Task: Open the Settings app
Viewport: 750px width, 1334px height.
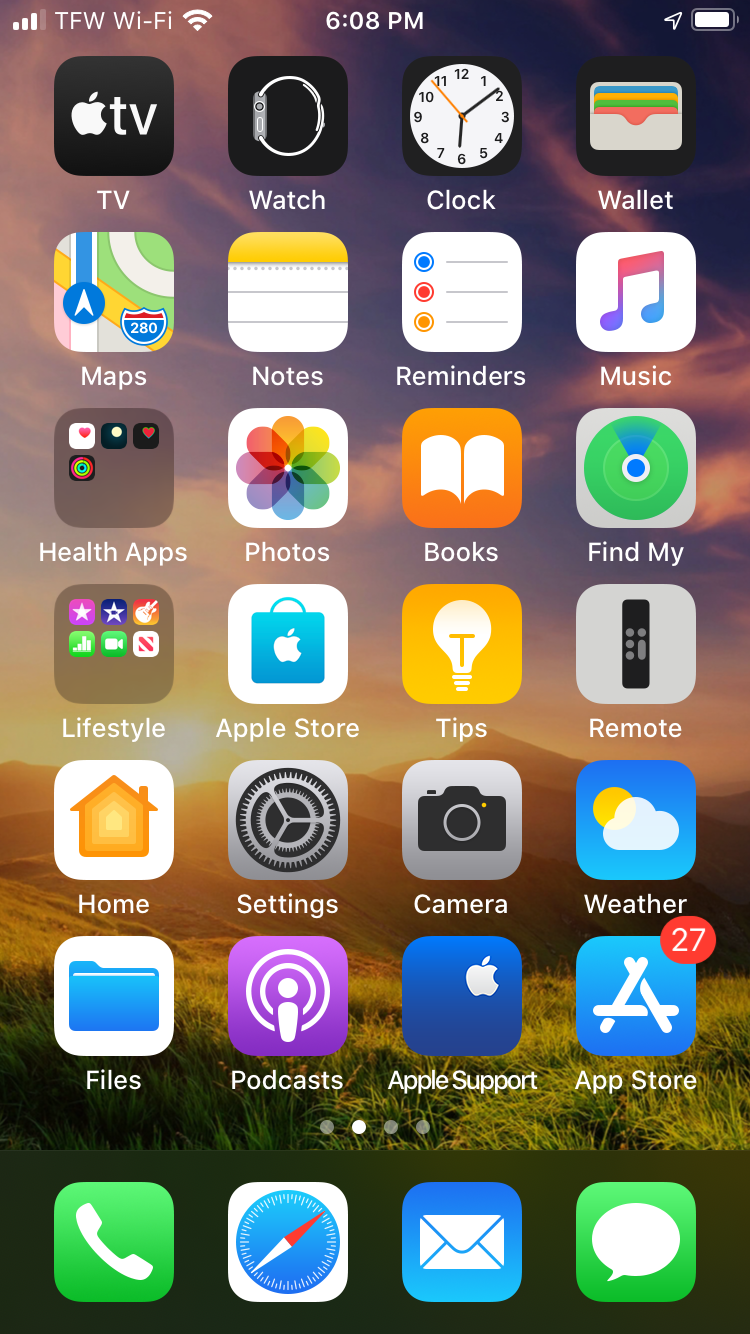Action: [288, 820]
